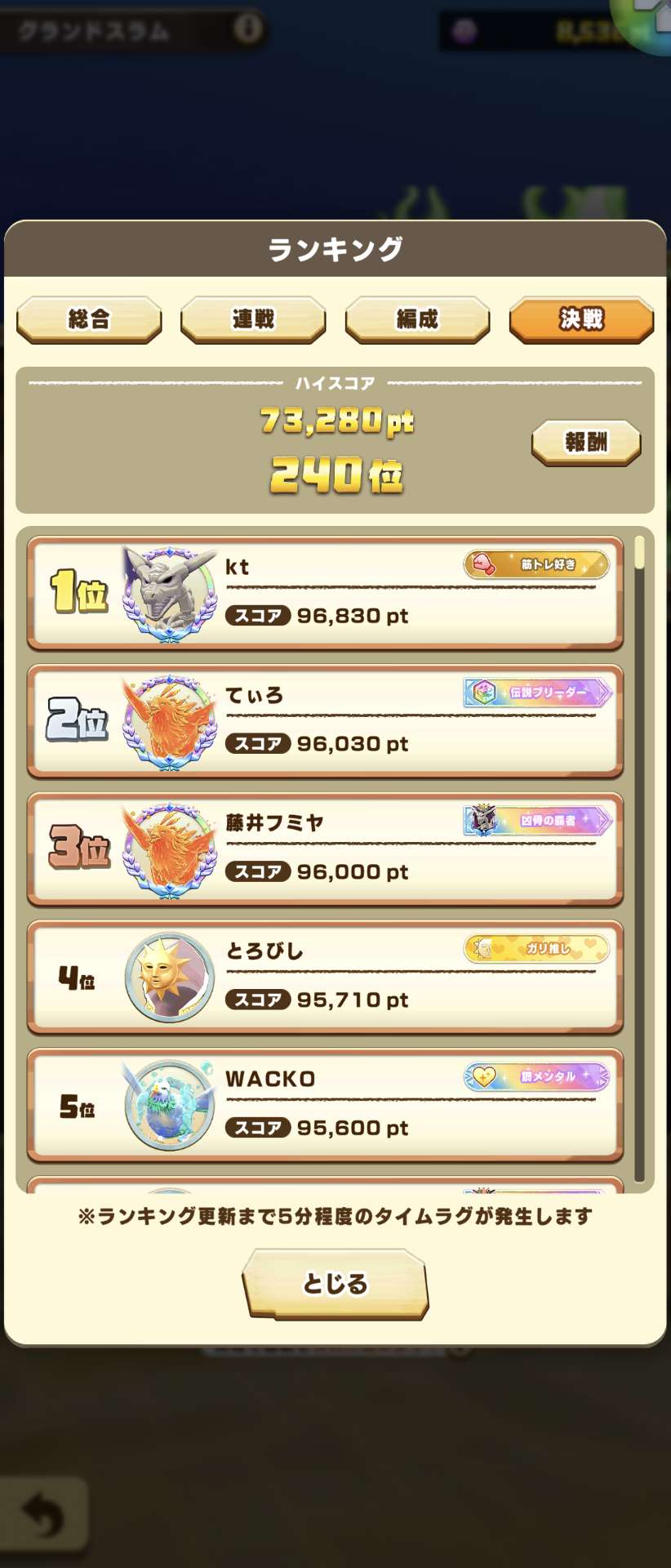
Task: Open 藤井フミヤ's ranking entry
Action: coord(325,849)
